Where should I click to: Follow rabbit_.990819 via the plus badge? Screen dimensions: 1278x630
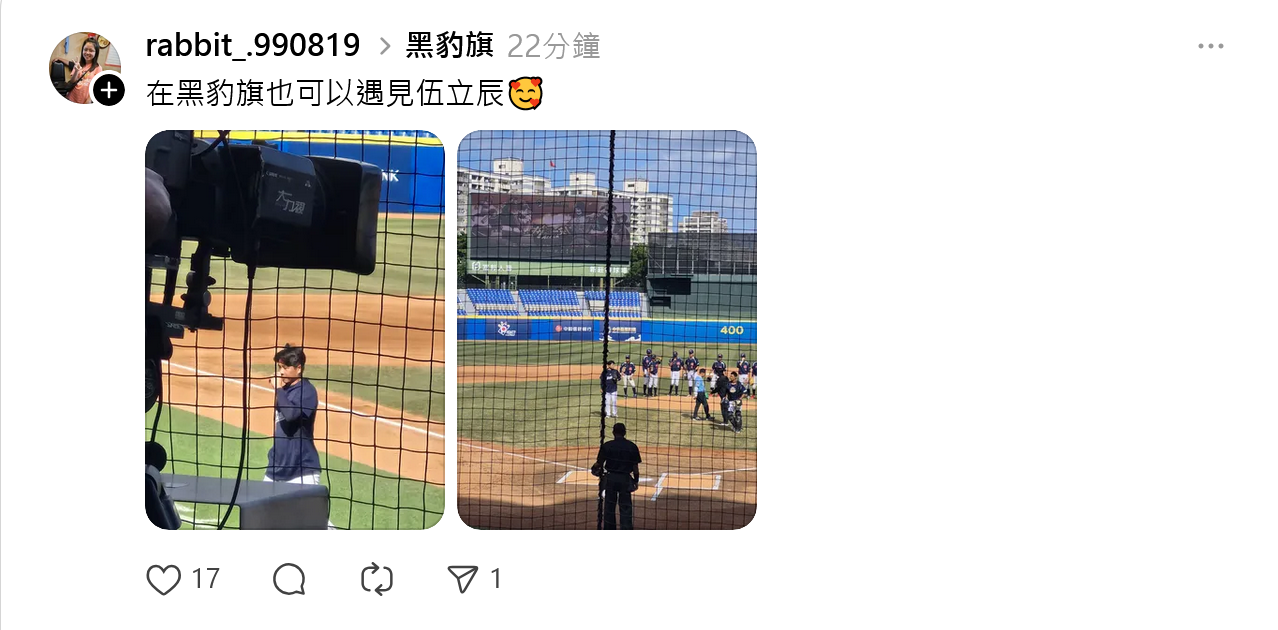tap(108, 91)
